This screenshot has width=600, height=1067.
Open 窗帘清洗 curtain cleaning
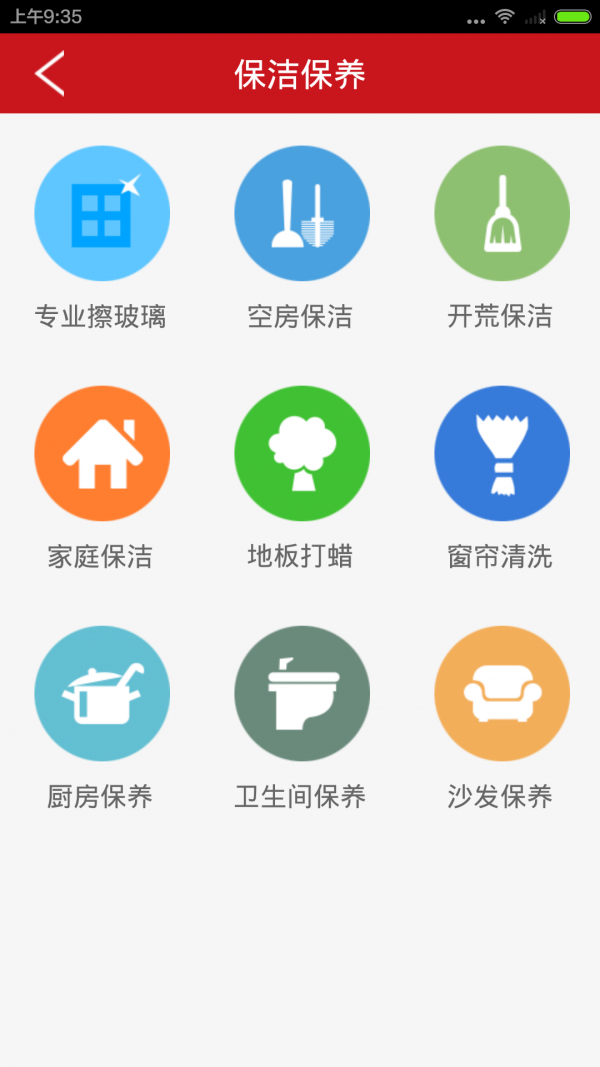(502, 454)
